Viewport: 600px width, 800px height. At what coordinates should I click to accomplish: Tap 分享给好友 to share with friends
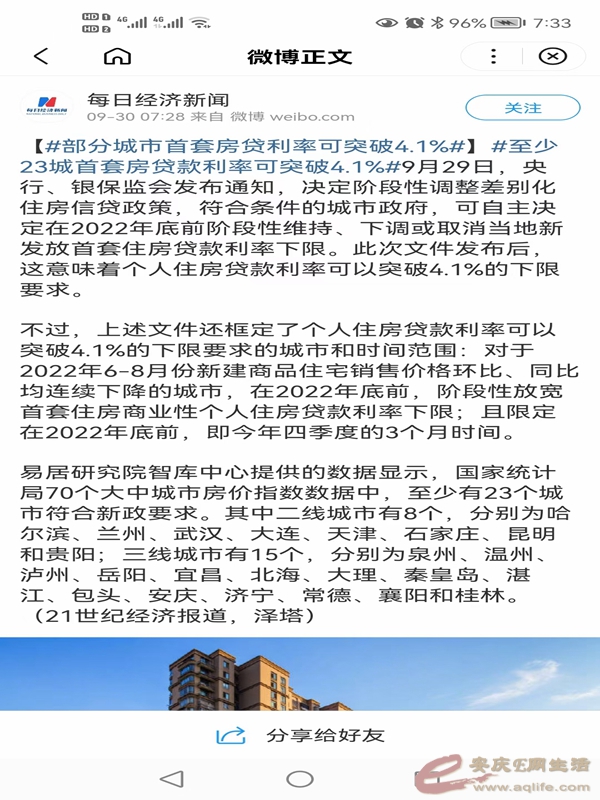click(x=300, y=735)
